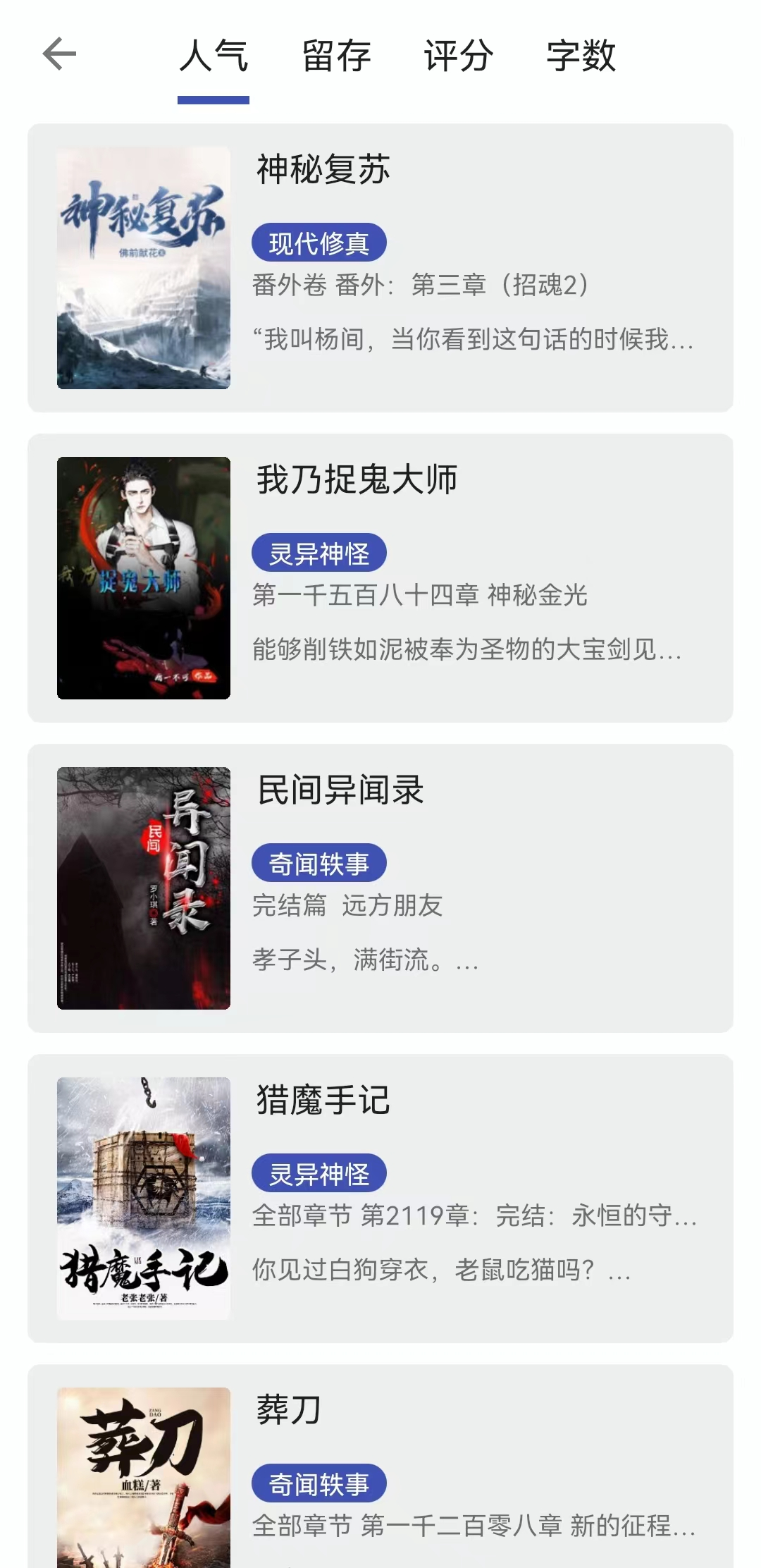Open the novel 葬刀
Screen dimensions: 761x1568
click(x=380, y=1474)
